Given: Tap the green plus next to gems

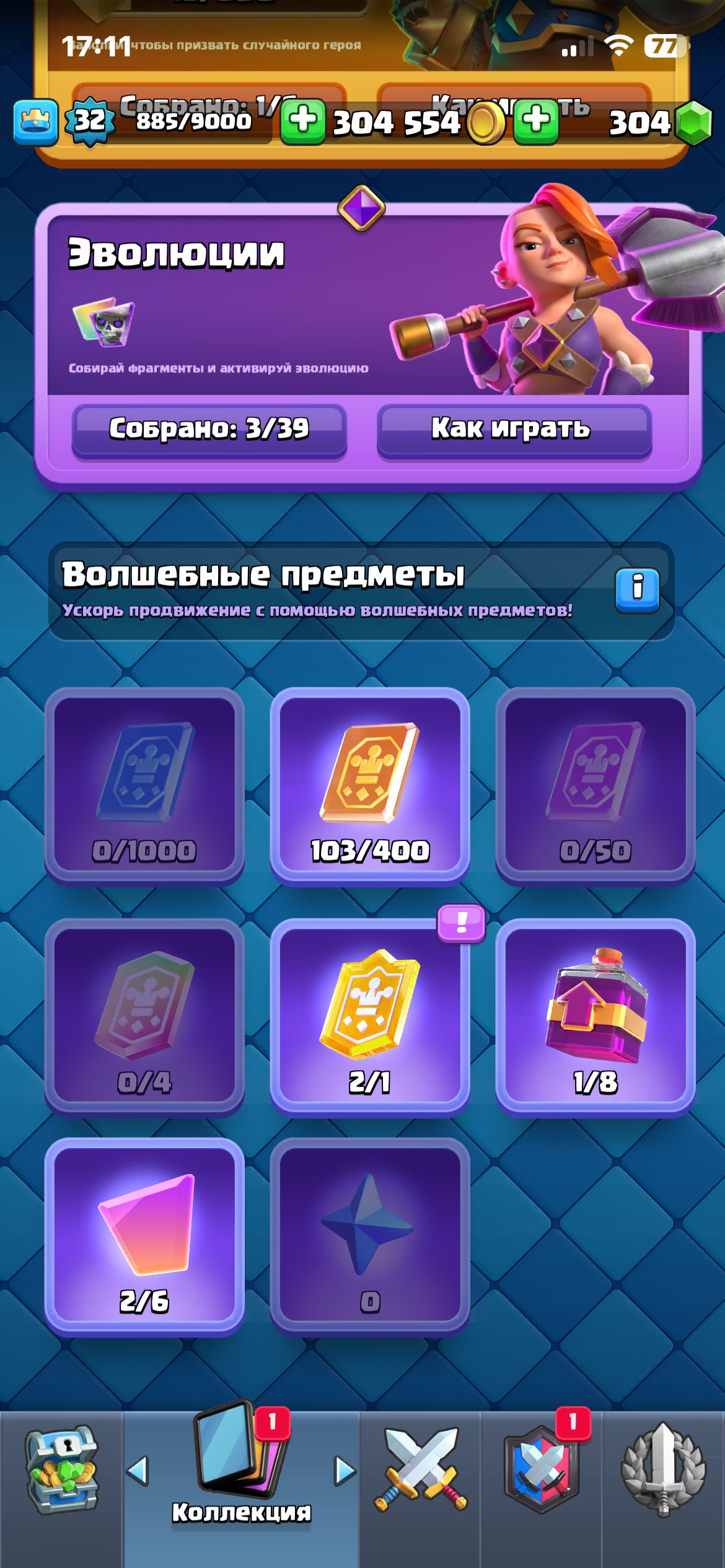Looking at the screenshot, I should point(536,121).
